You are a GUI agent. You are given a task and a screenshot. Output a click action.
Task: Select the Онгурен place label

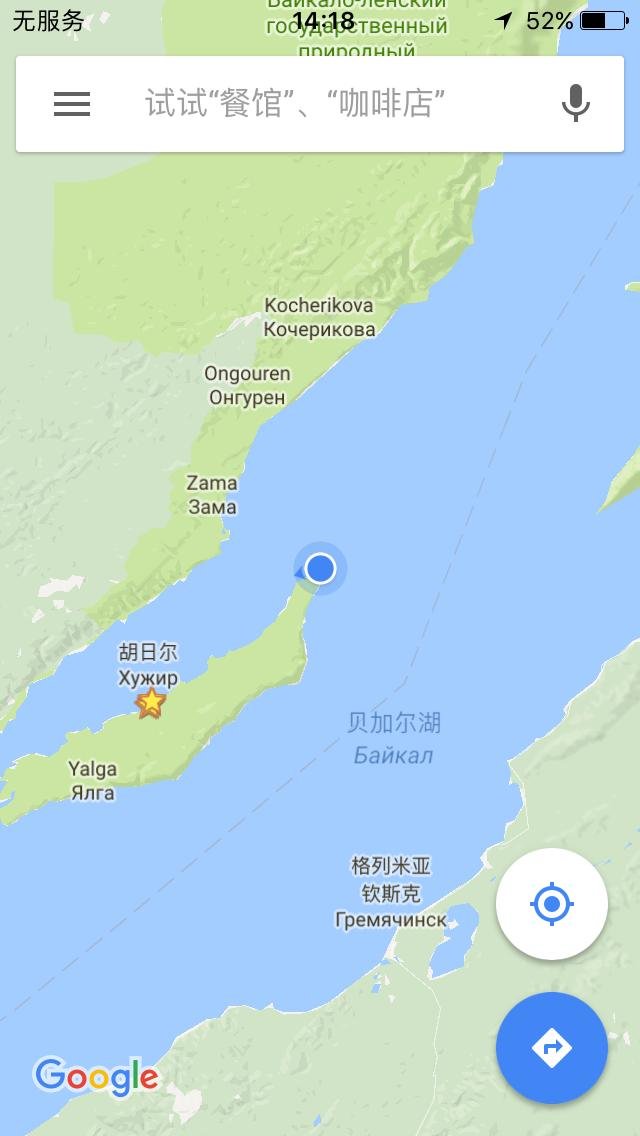[247, 397]
